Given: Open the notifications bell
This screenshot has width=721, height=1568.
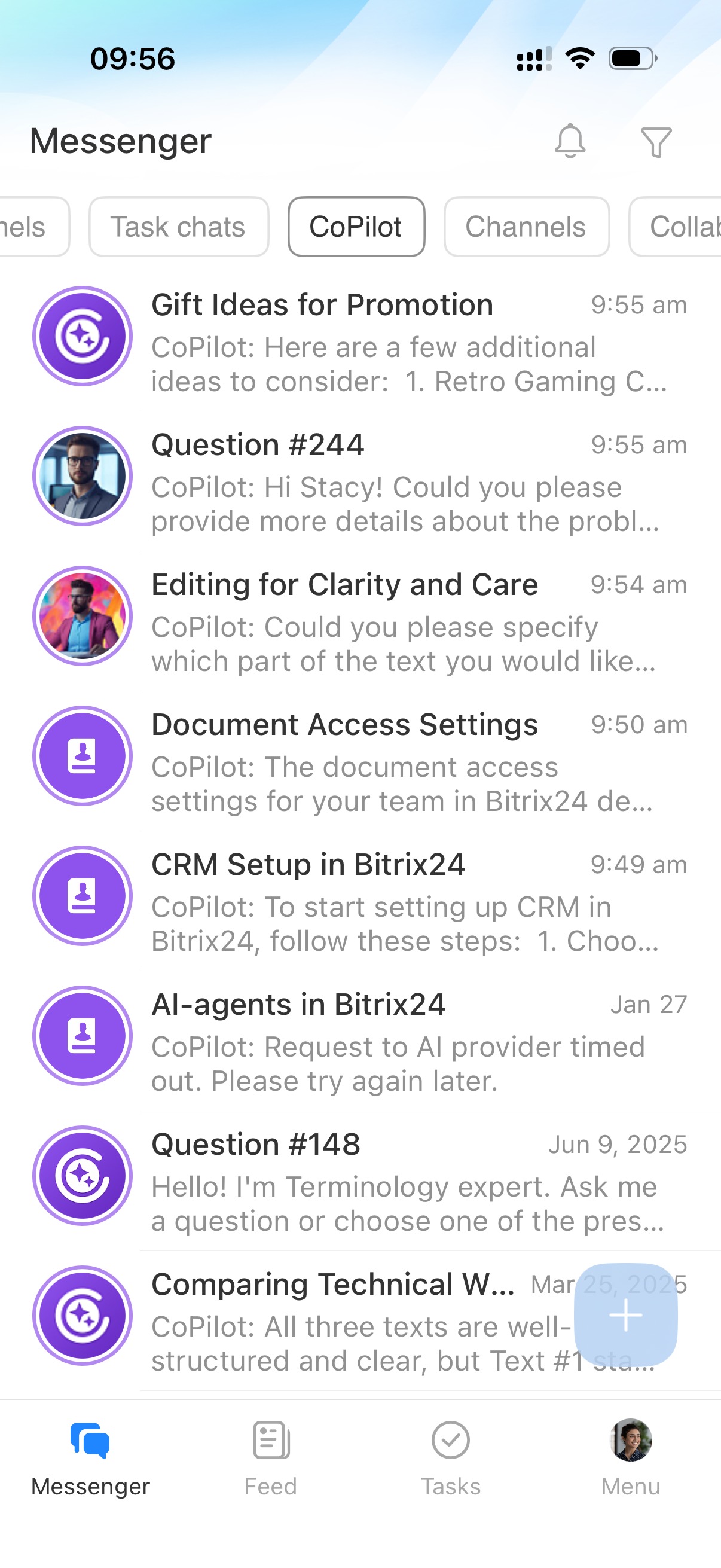Looking at the screenshot, I should pos(570,141).
